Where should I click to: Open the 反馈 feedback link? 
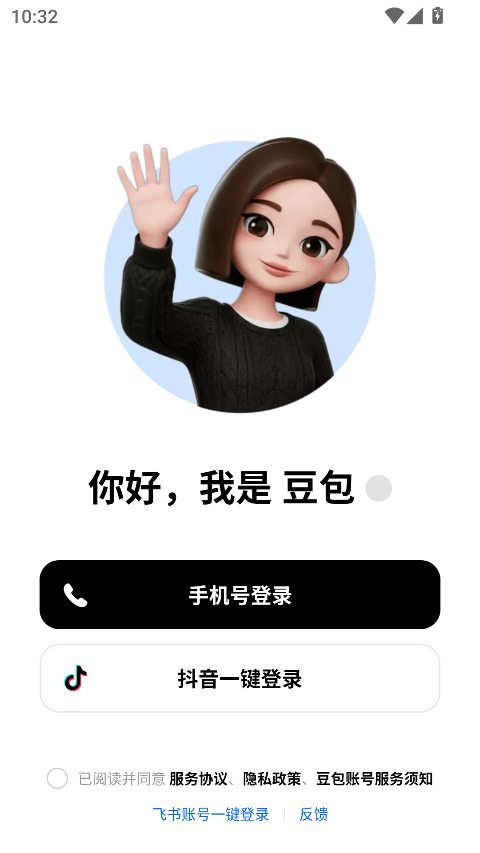click(313, 814)
